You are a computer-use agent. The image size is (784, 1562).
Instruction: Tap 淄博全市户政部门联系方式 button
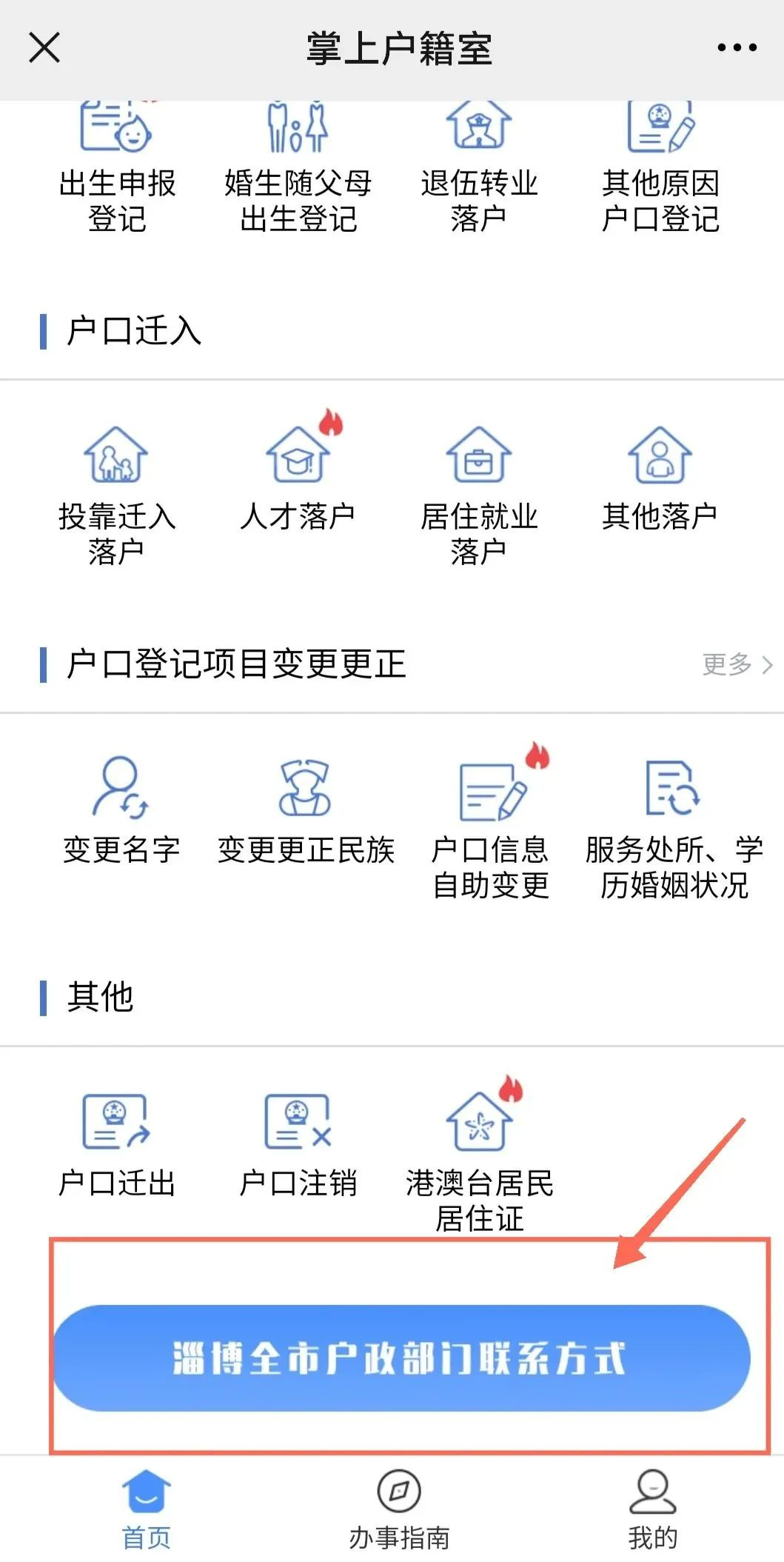coord(401,1358)
